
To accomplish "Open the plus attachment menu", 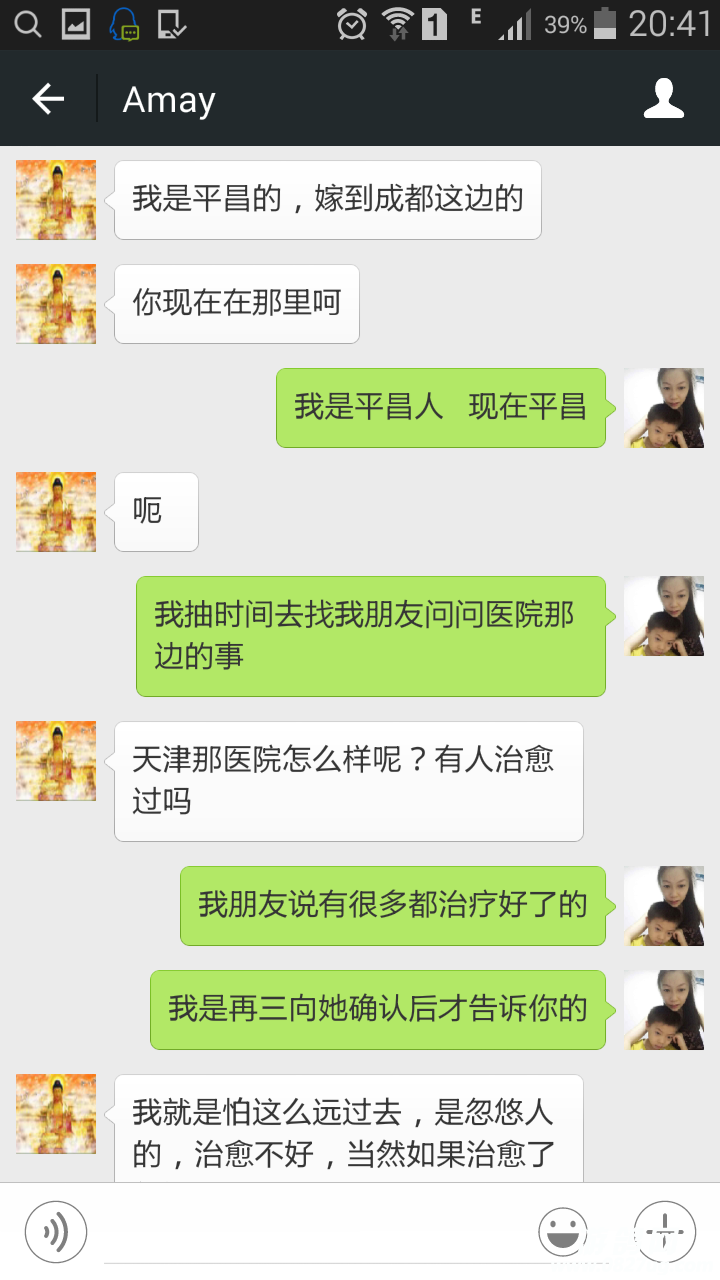I will click(x=664, y=1230).
